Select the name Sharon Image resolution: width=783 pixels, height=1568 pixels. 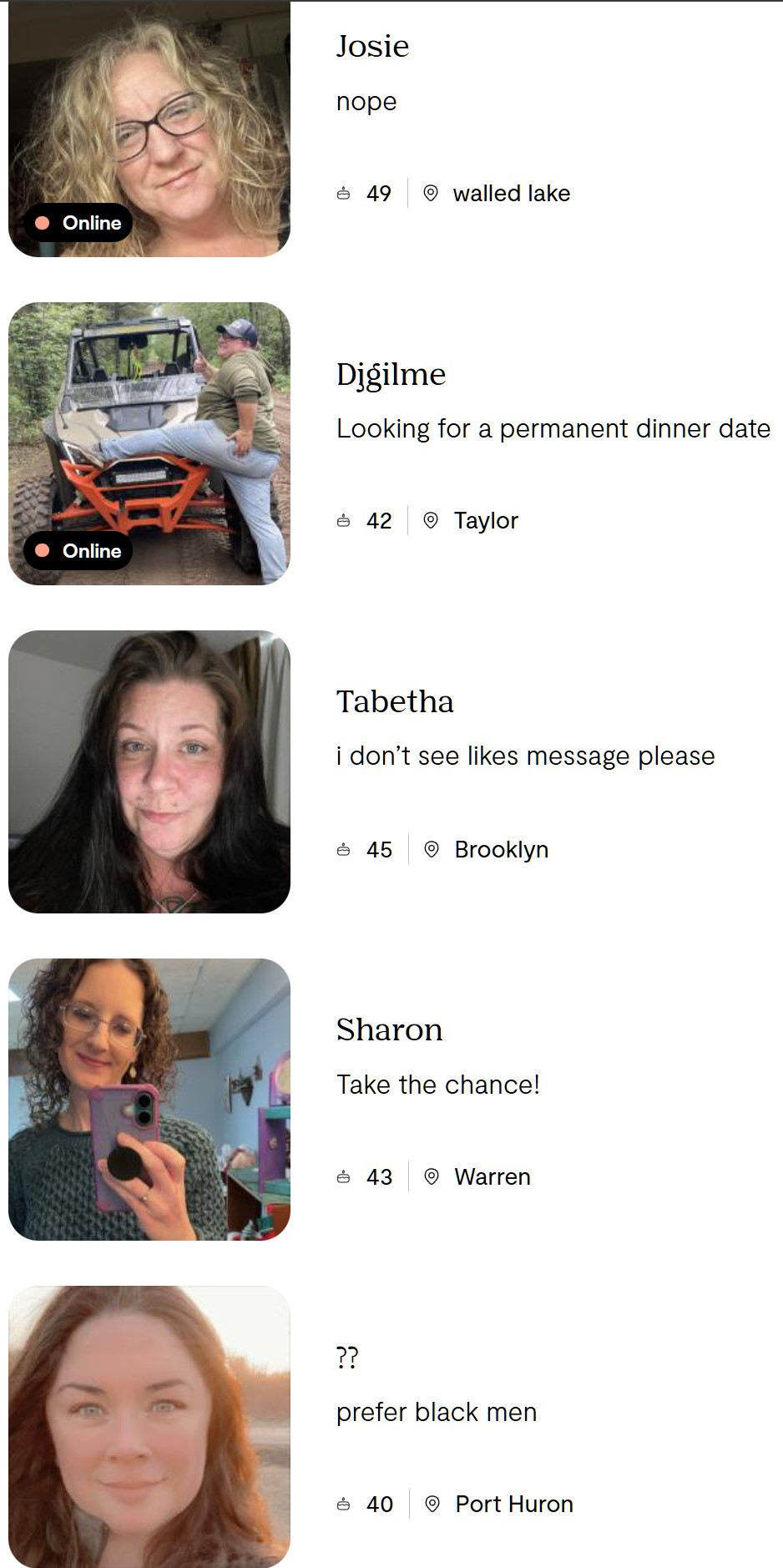(389, 1029)
